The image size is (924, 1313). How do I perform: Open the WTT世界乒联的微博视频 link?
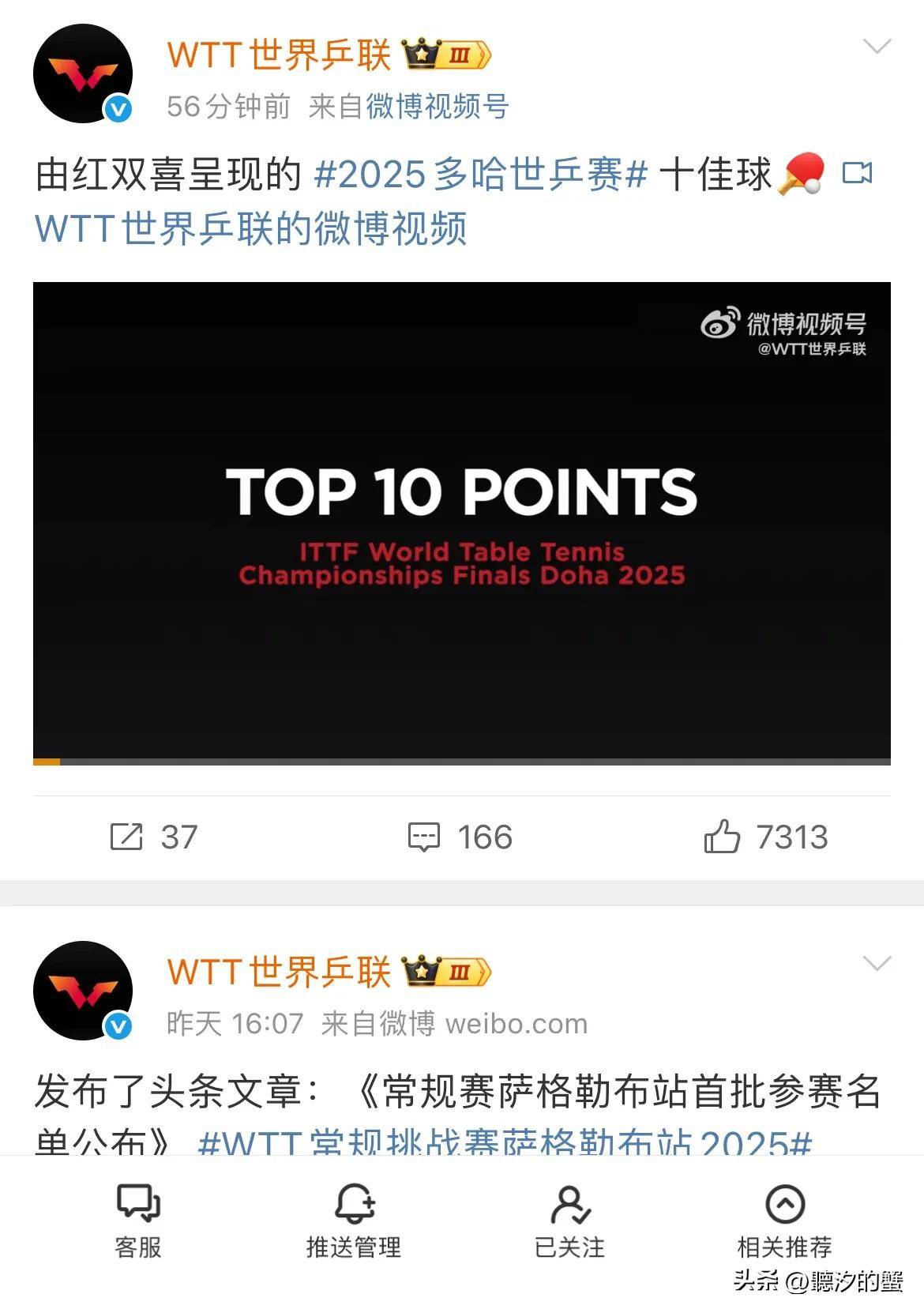[x=251, y=229]
